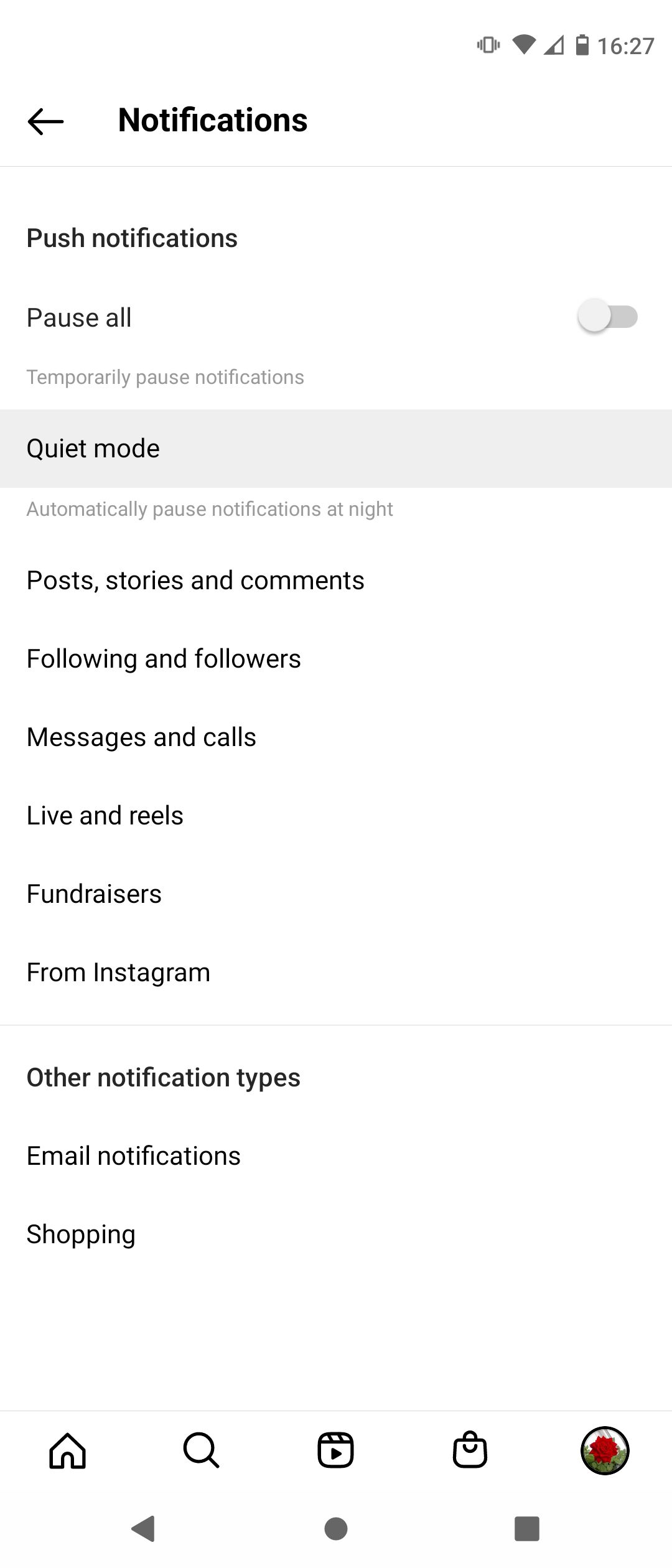
Task: Open the profile tab with rose avatar
Action: (605, 1451)
